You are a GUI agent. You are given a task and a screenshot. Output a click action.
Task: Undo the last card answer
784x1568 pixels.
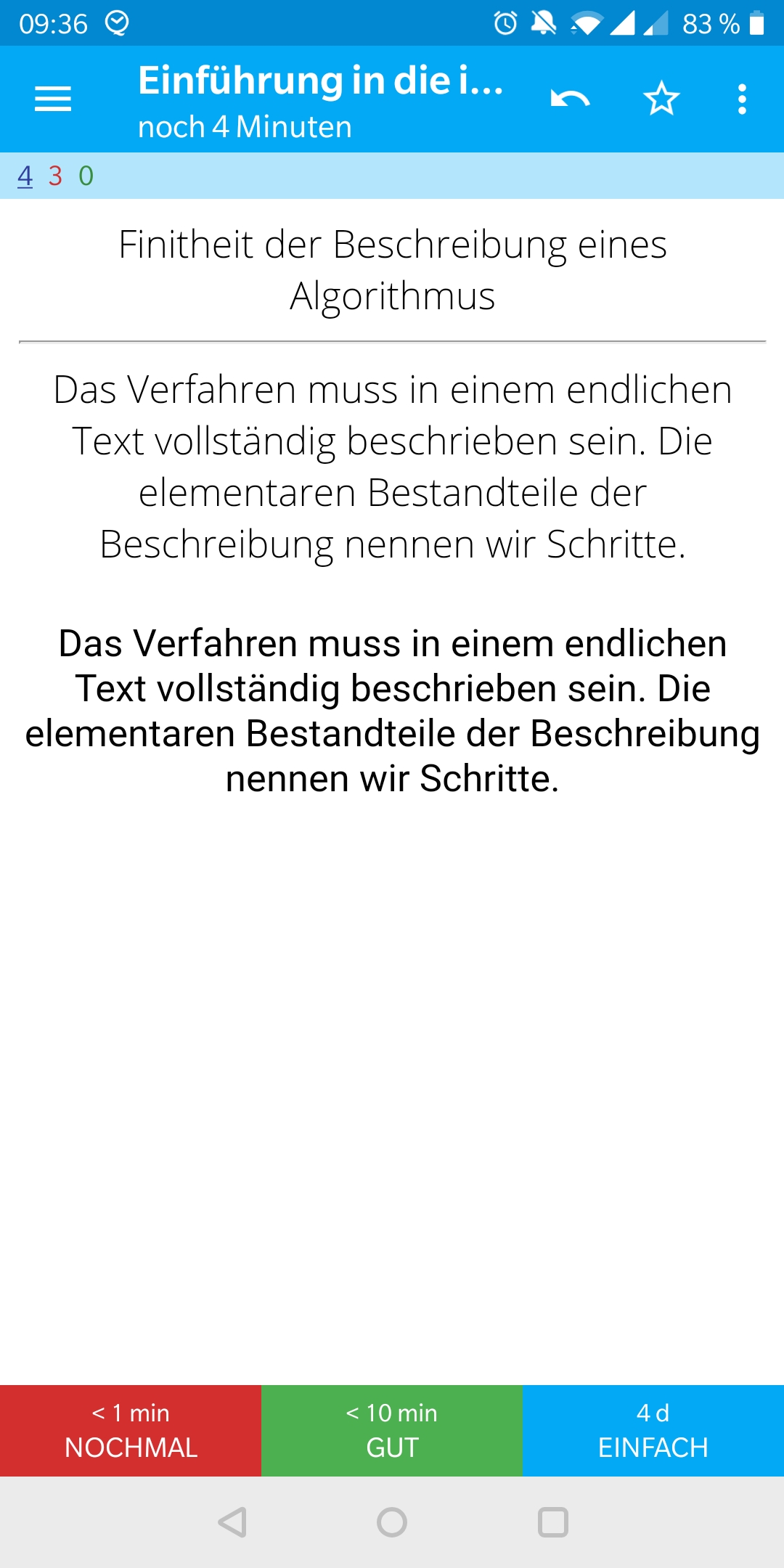tap(570, 99)
